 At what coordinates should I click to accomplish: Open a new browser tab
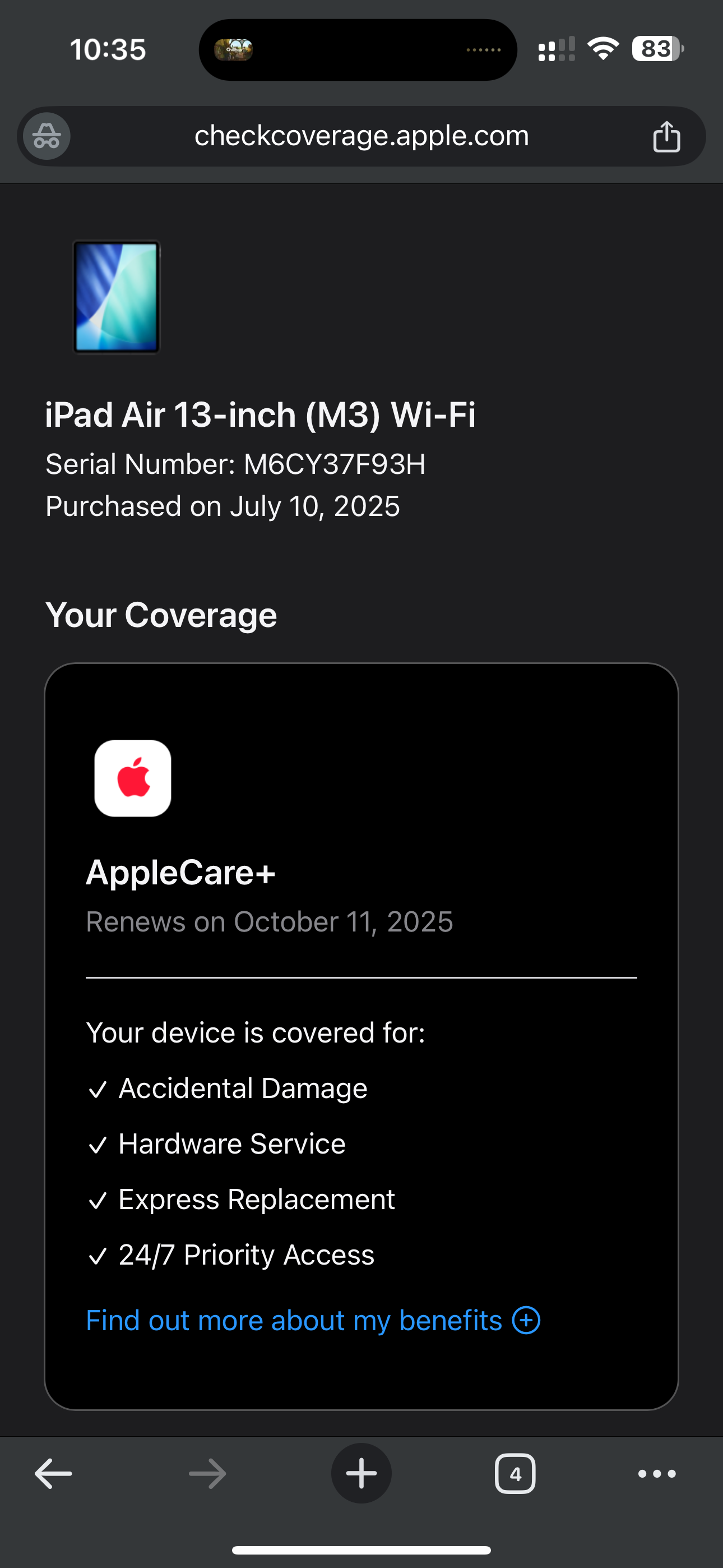361,1474
